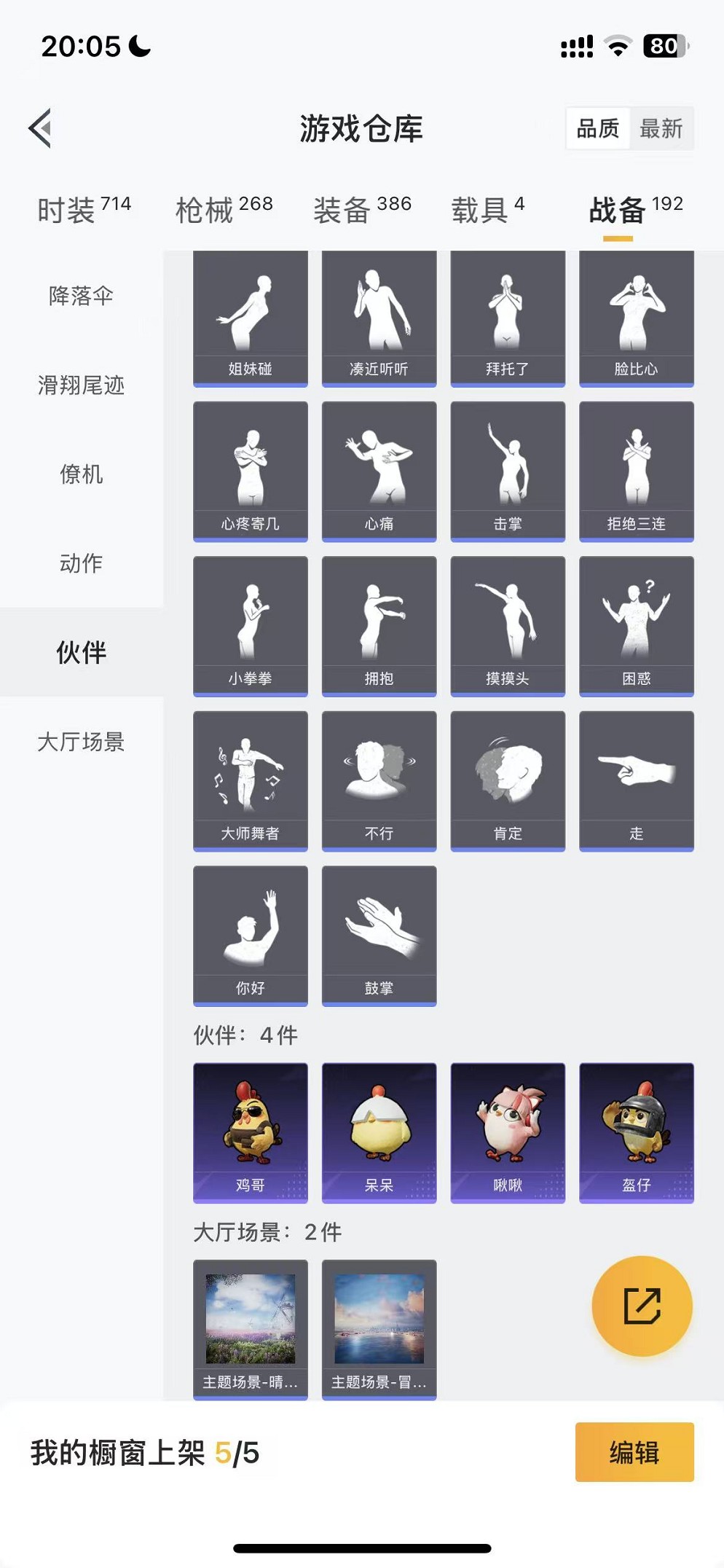
Task: Open the 盔仔 companion item
Action: coord(636,1132)
